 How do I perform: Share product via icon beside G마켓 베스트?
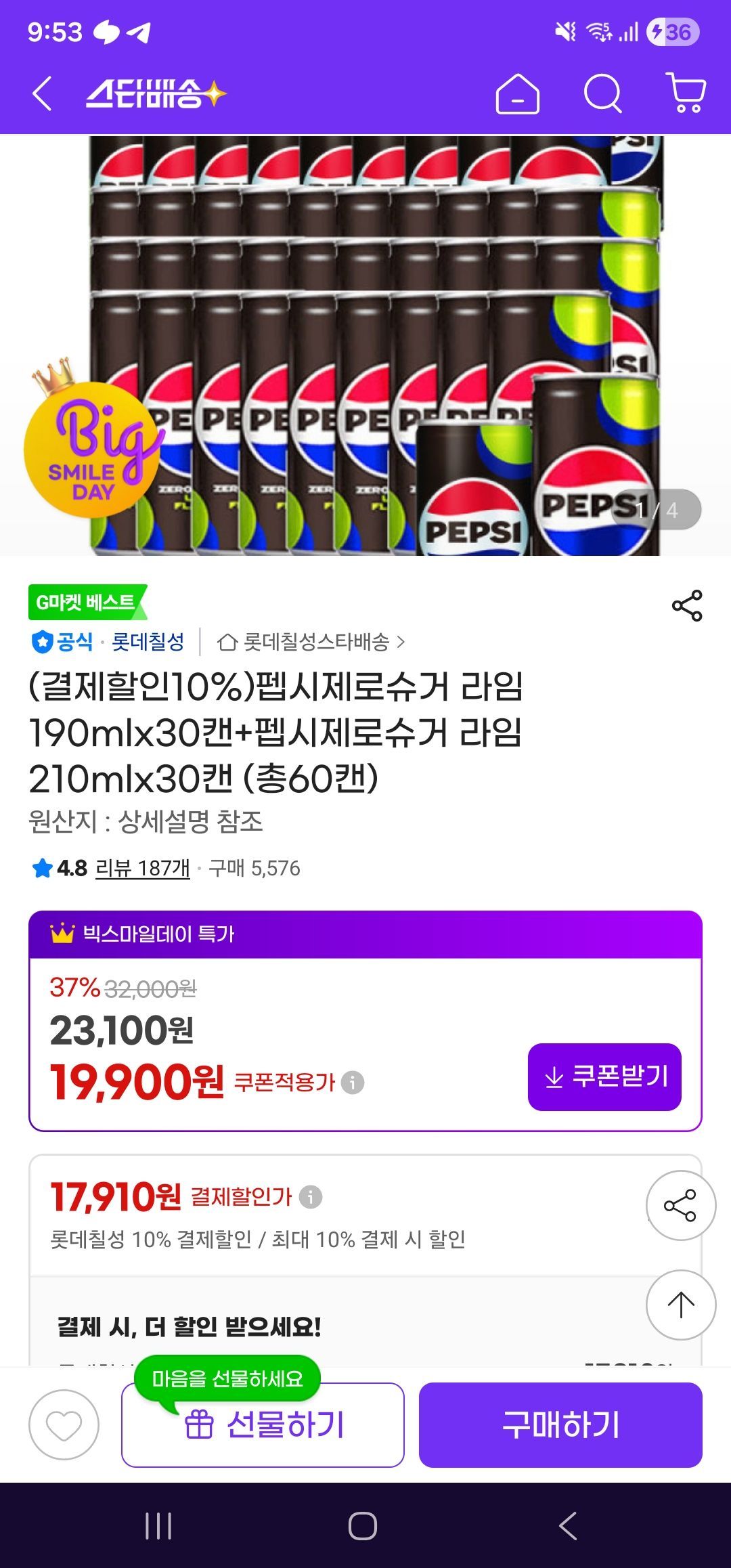(687, 605)
